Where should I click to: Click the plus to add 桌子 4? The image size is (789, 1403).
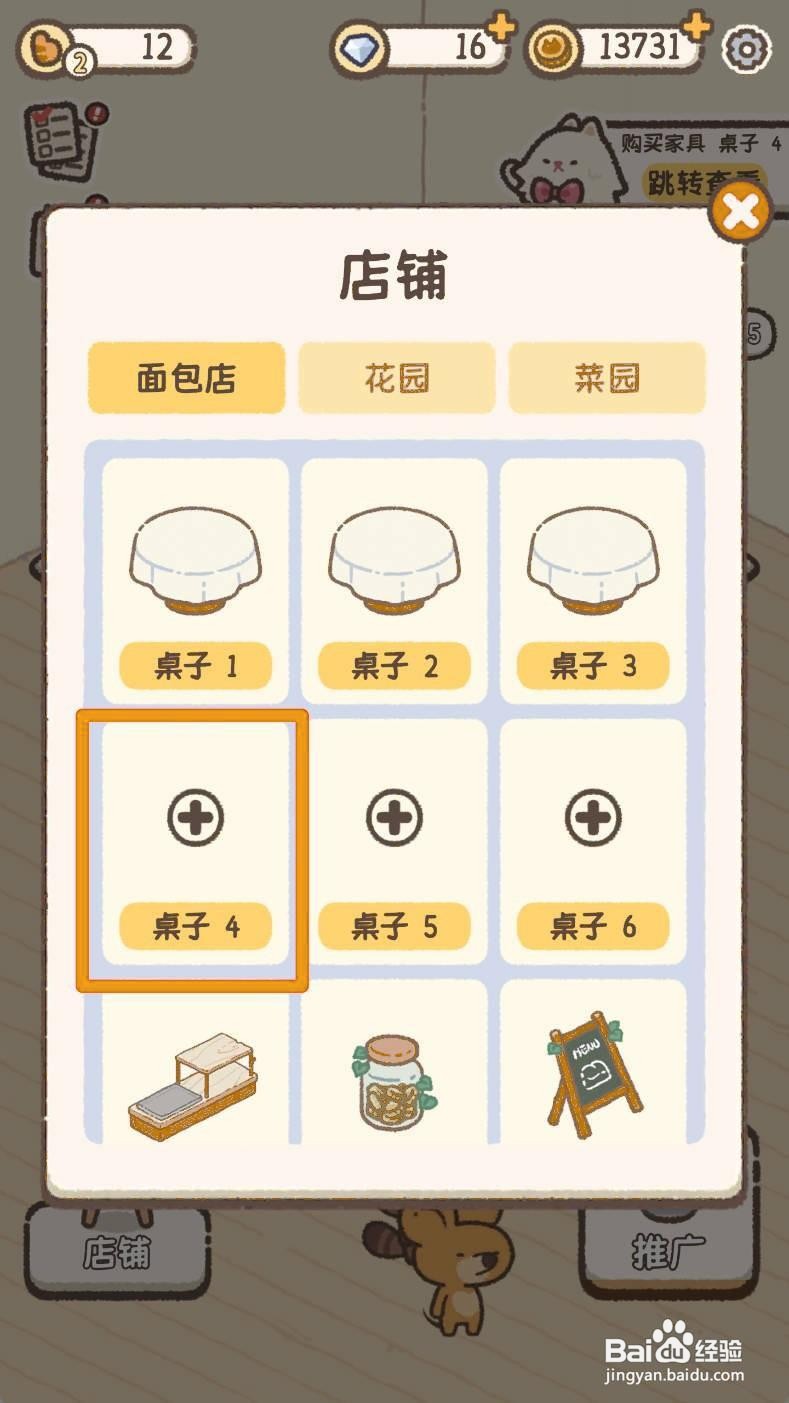[x=196, y=817]
